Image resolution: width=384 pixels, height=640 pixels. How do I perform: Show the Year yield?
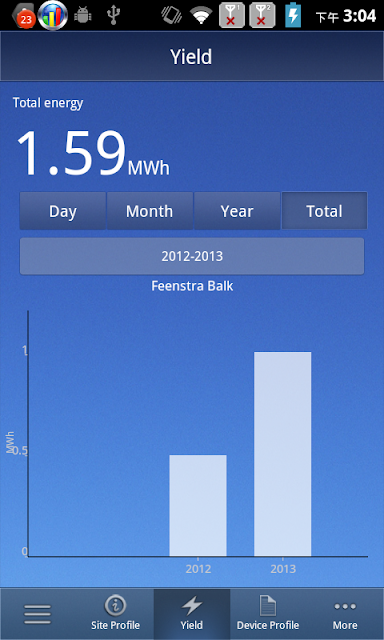coord(237,211)
